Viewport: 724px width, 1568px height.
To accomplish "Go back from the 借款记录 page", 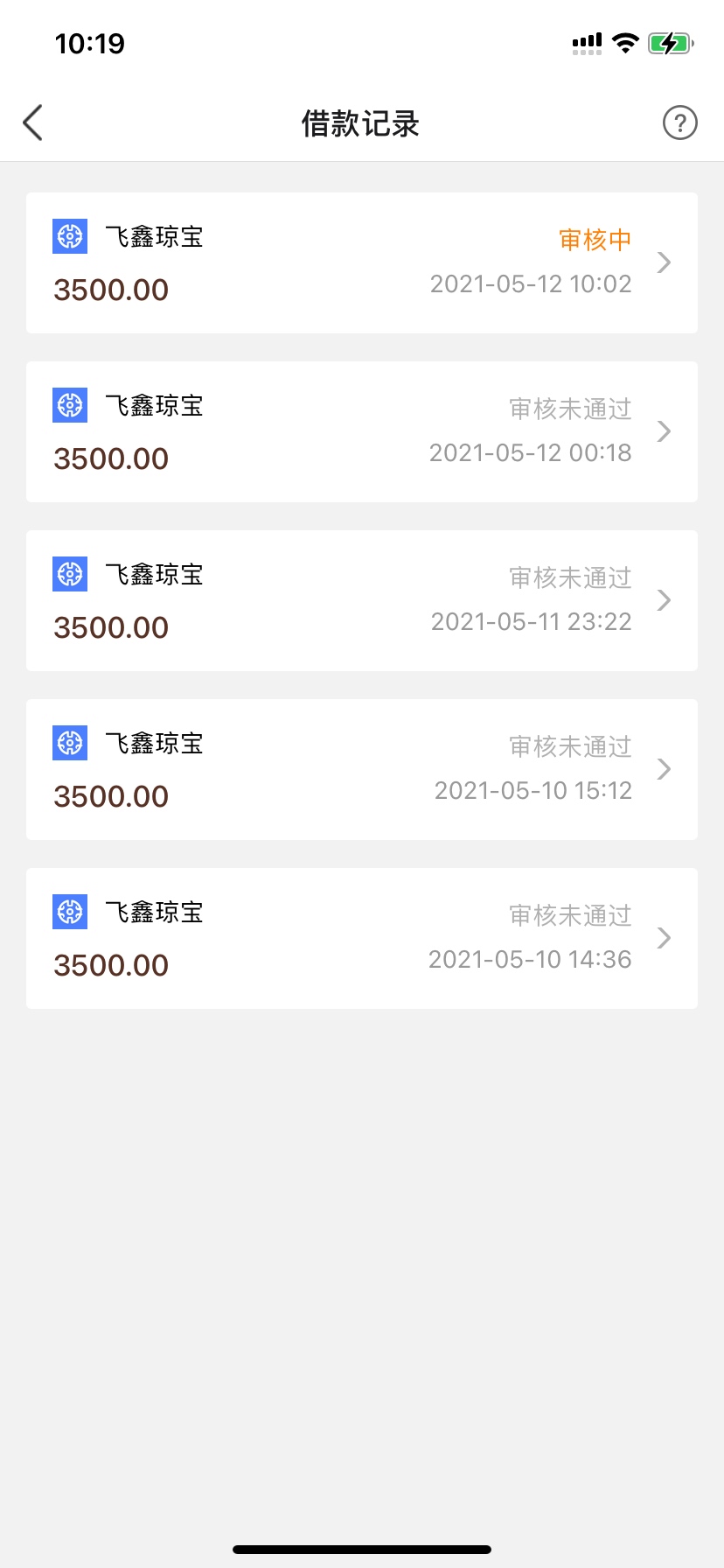I will pos(33,122).
